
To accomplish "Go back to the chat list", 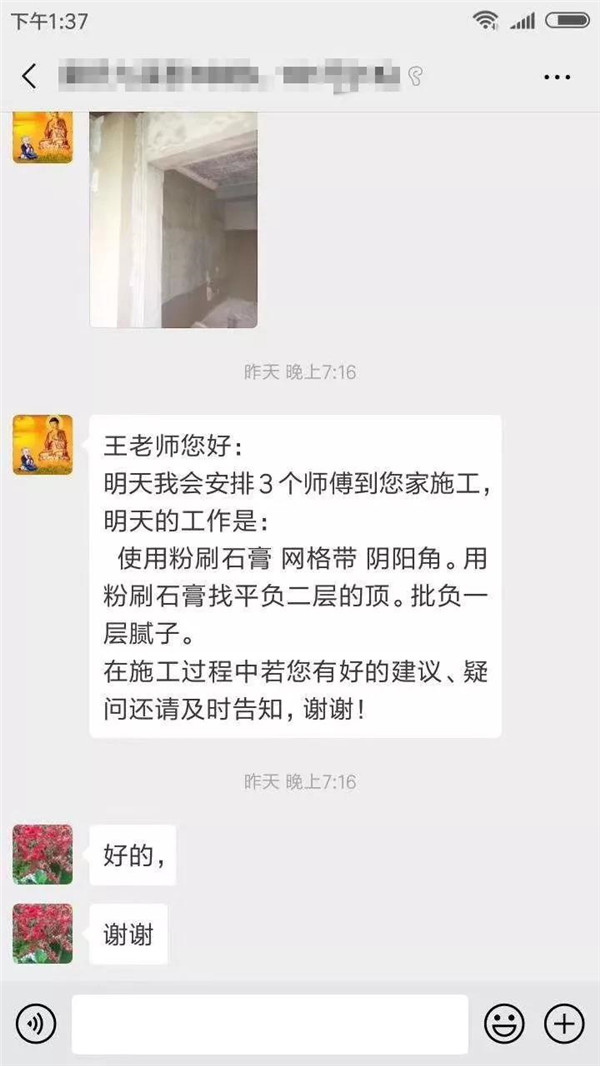I will pos(29,76).
